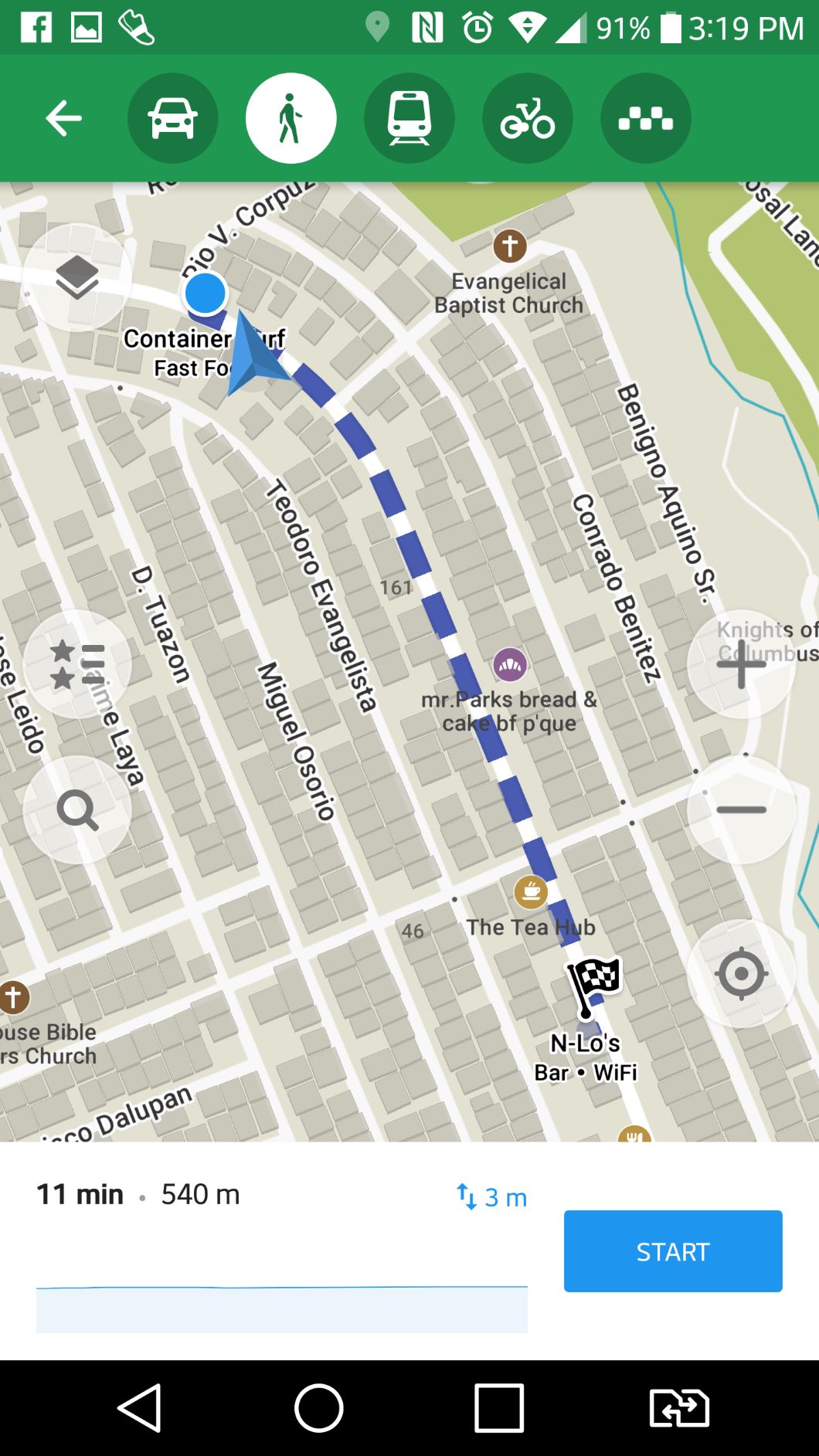Open mr.Parks bread & cake marker
Screen dimensions: 819x1456
click(x=509, y=665)
